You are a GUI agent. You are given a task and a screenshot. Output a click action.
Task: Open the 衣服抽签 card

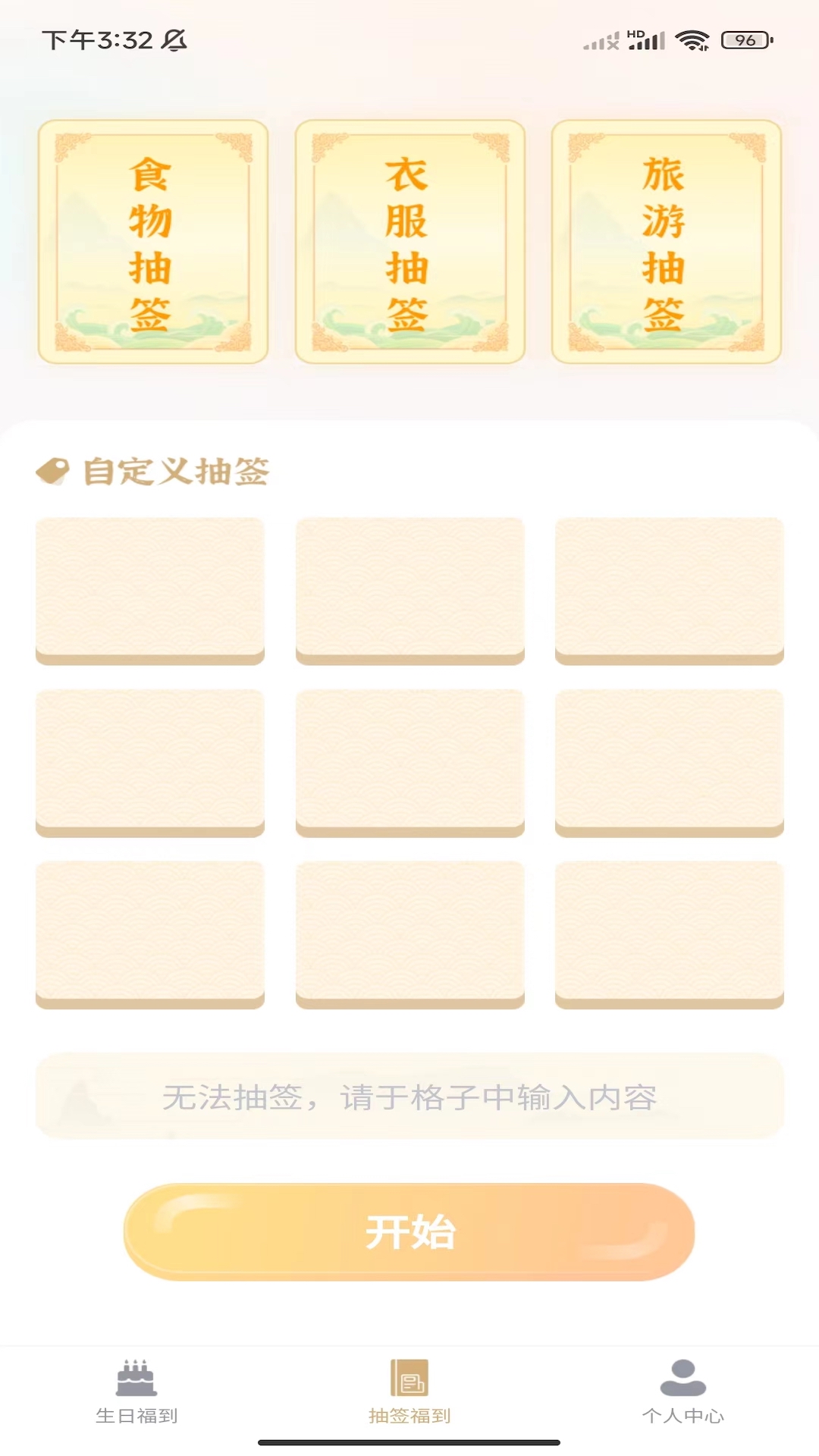coord(409,242)
